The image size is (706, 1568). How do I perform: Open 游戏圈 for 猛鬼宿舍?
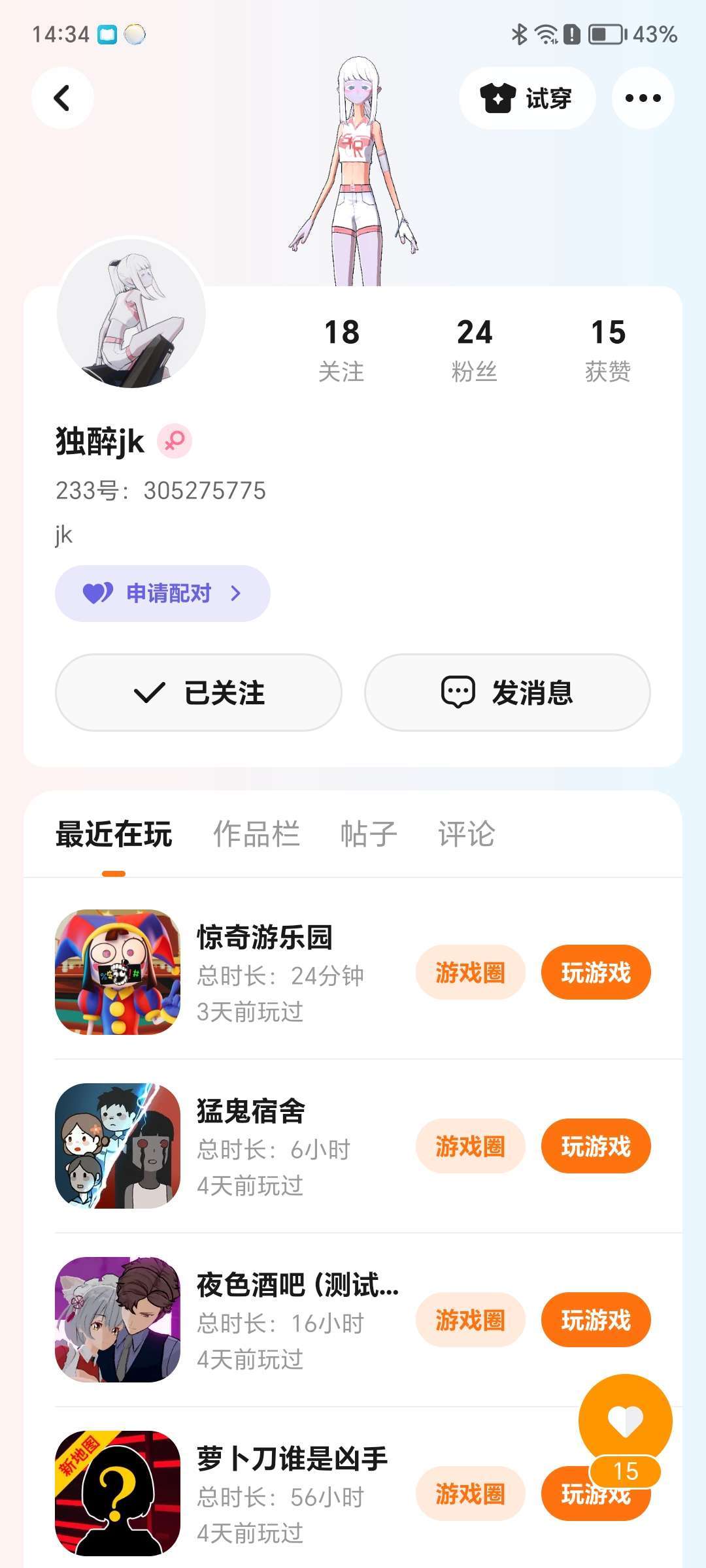[x=470, y=1146]
